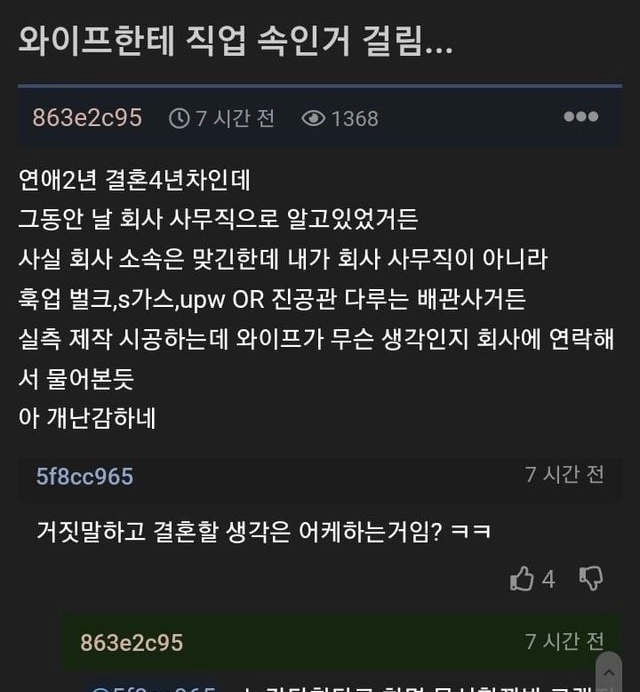Tap the scroll-to-top arrow button
Viewport: 640px width, 692px height.
coord(609,672)
